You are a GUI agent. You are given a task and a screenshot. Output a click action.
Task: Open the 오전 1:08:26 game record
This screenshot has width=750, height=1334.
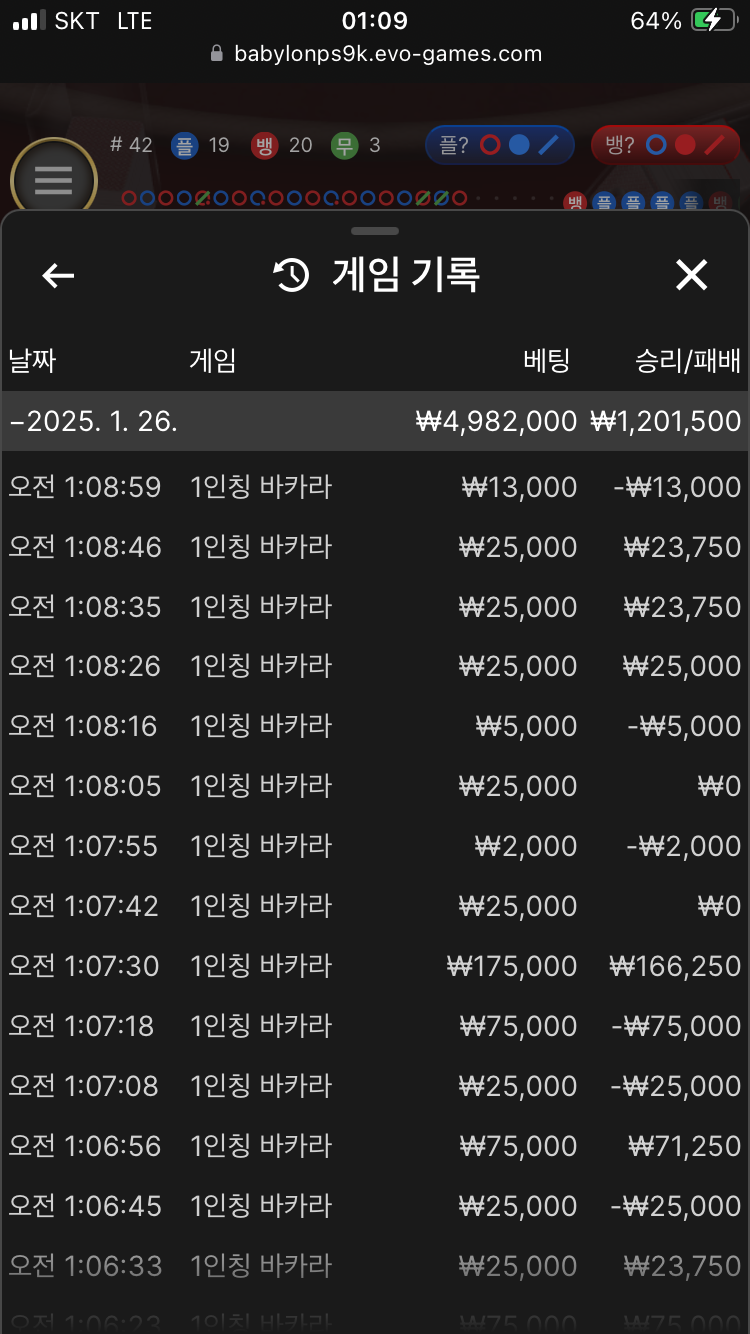(x=375, y=666)
